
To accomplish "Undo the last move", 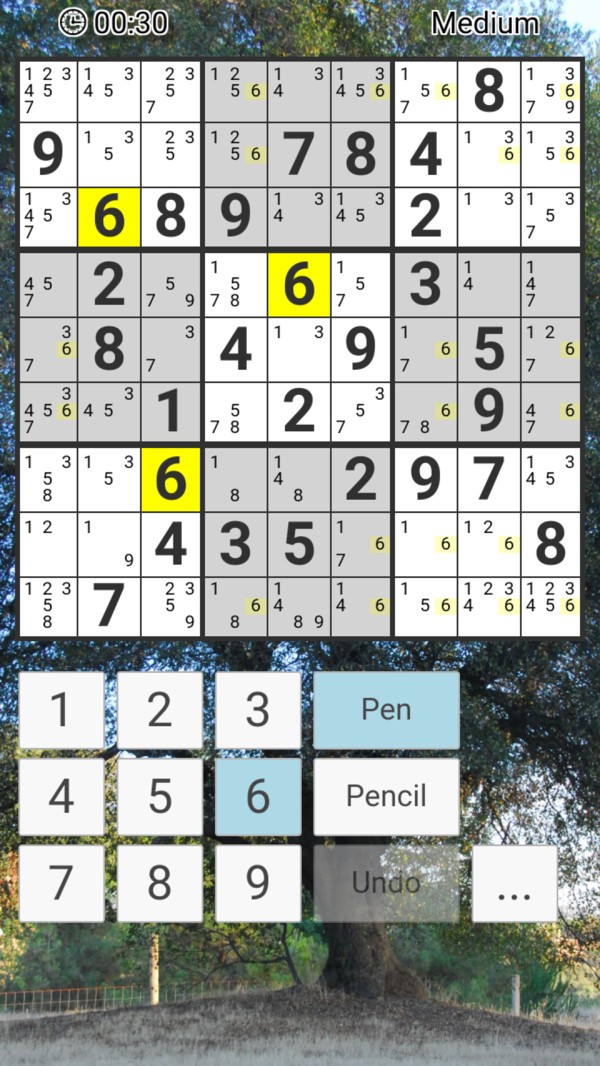I will (x=386, y=883).
